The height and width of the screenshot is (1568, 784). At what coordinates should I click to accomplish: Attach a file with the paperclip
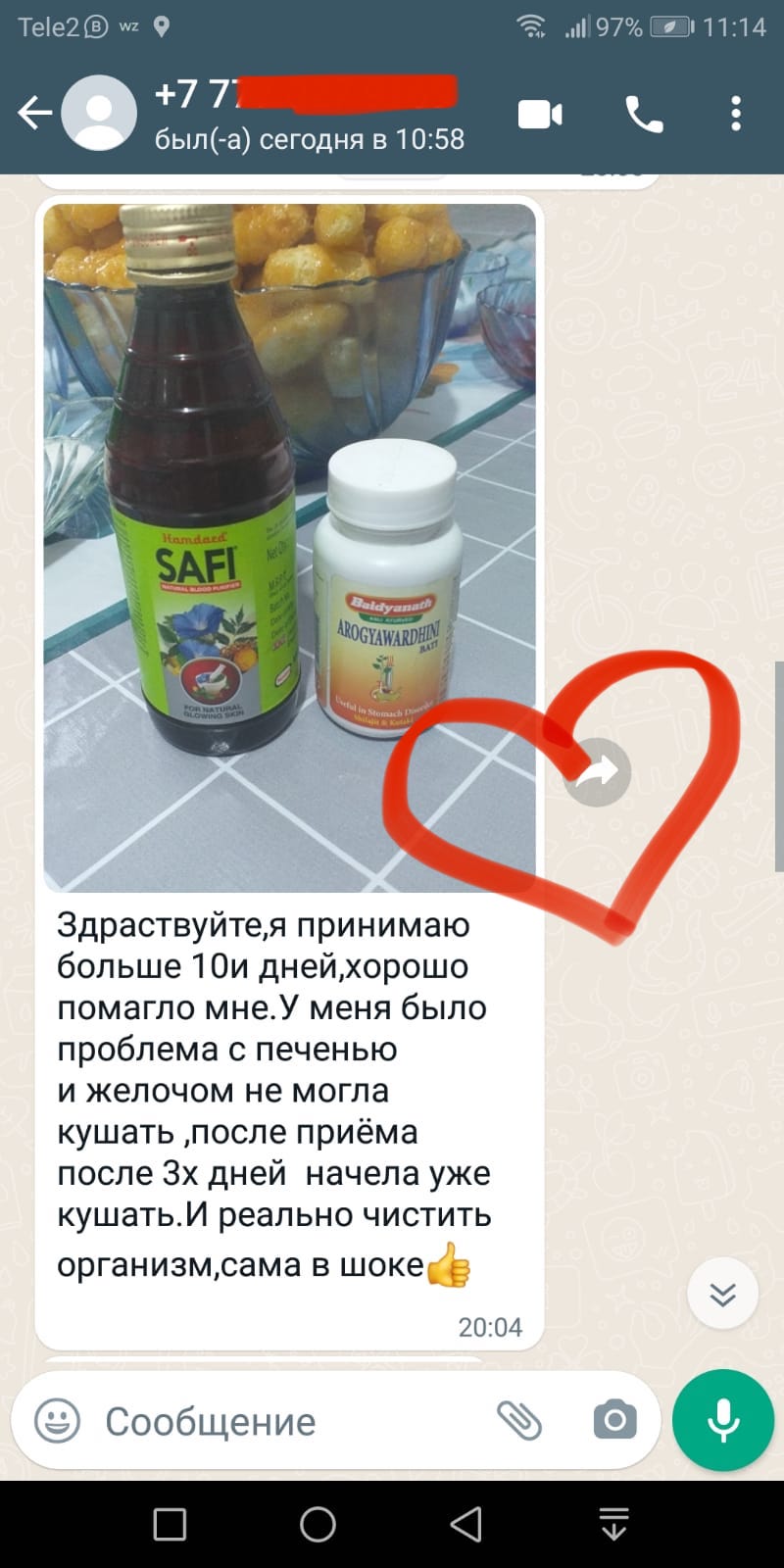519,1419
